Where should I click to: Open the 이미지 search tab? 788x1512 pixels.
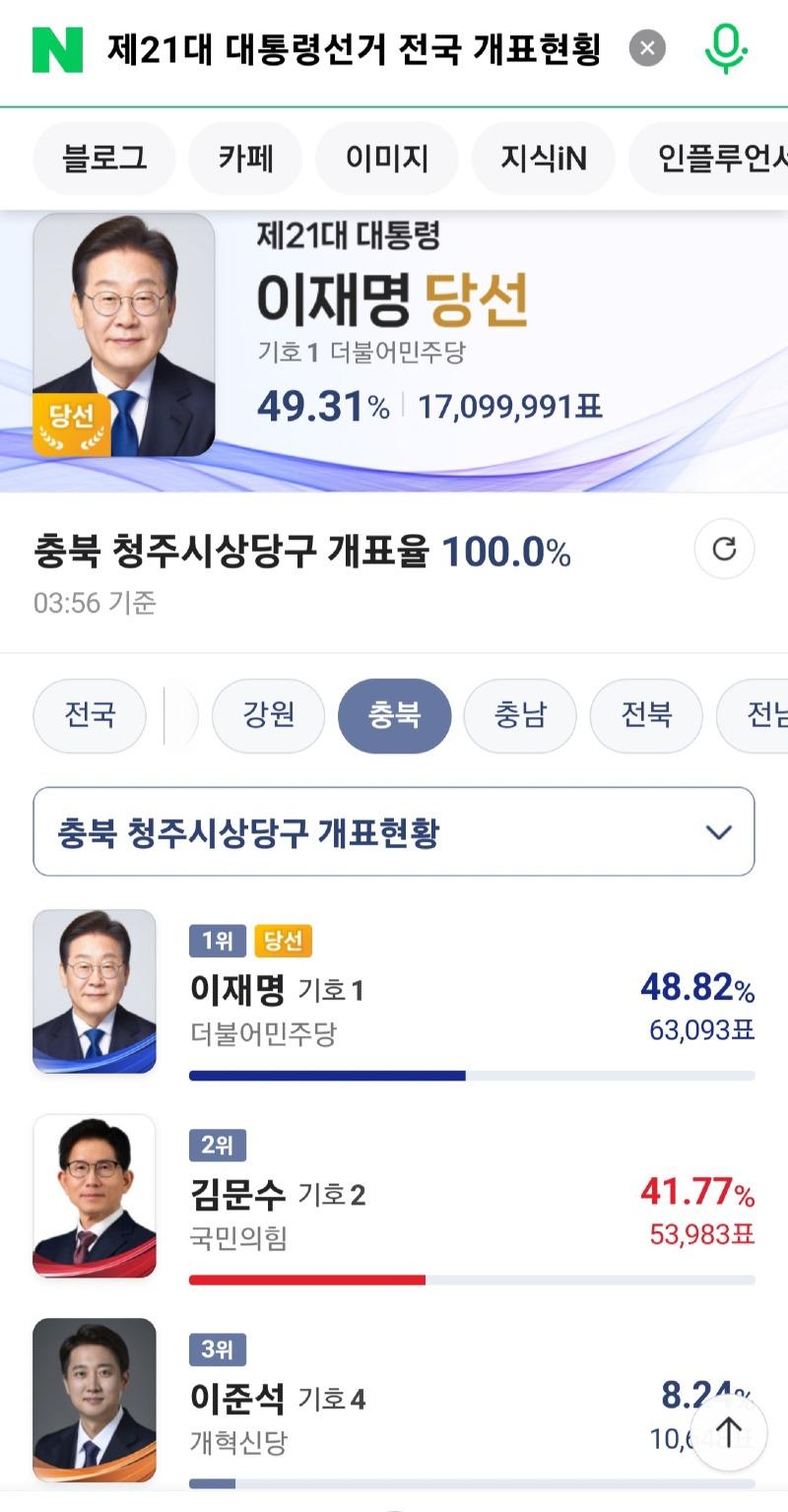(386, 158)
